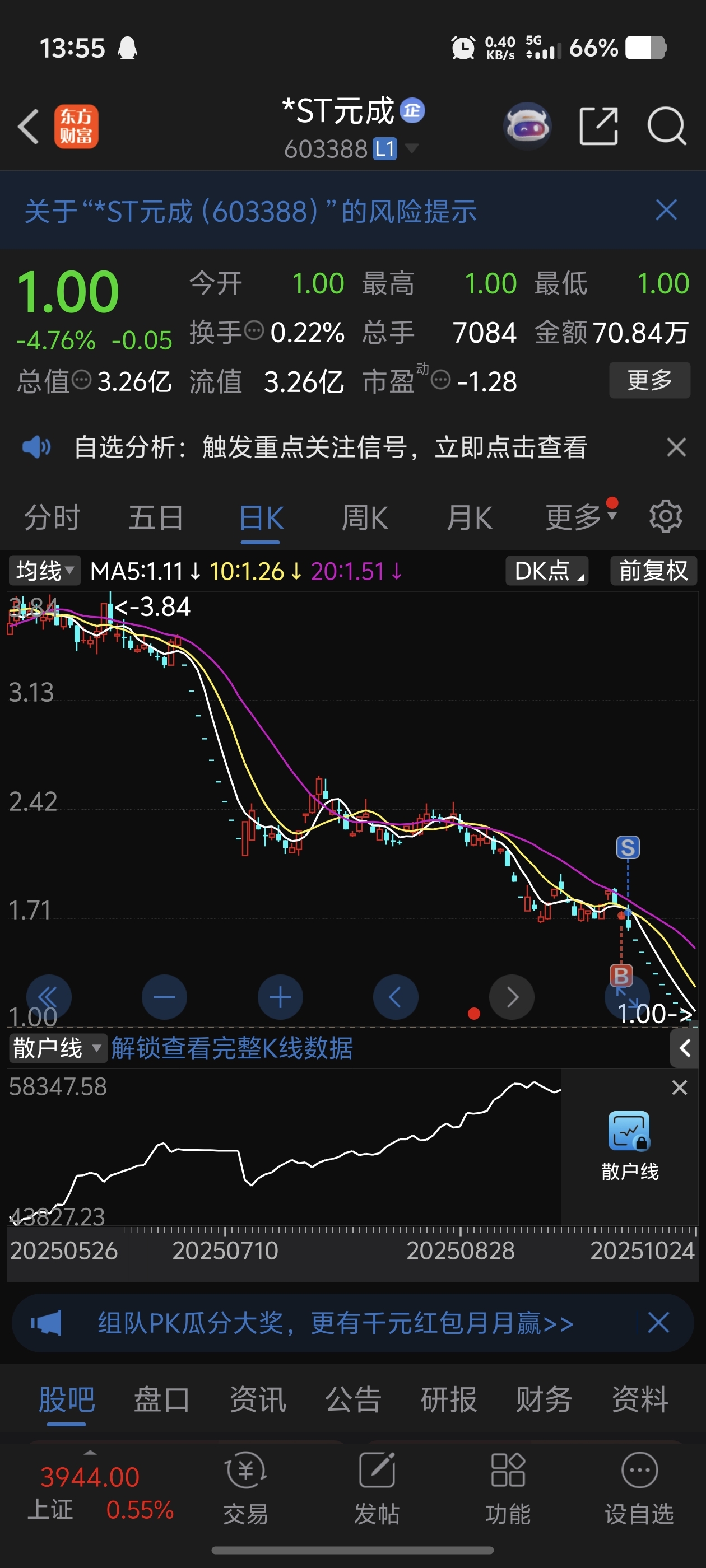Go back using the top-left arrow
The image size is (706, 1568).
coord(29,127)
